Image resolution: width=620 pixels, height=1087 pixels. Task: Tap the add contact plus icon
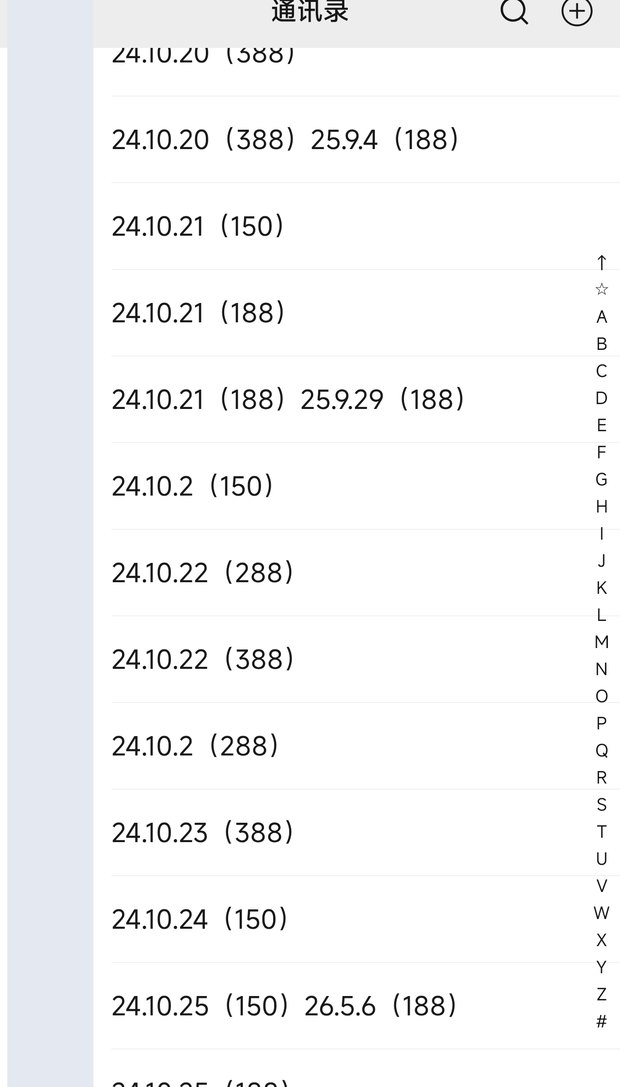[576, 11]
